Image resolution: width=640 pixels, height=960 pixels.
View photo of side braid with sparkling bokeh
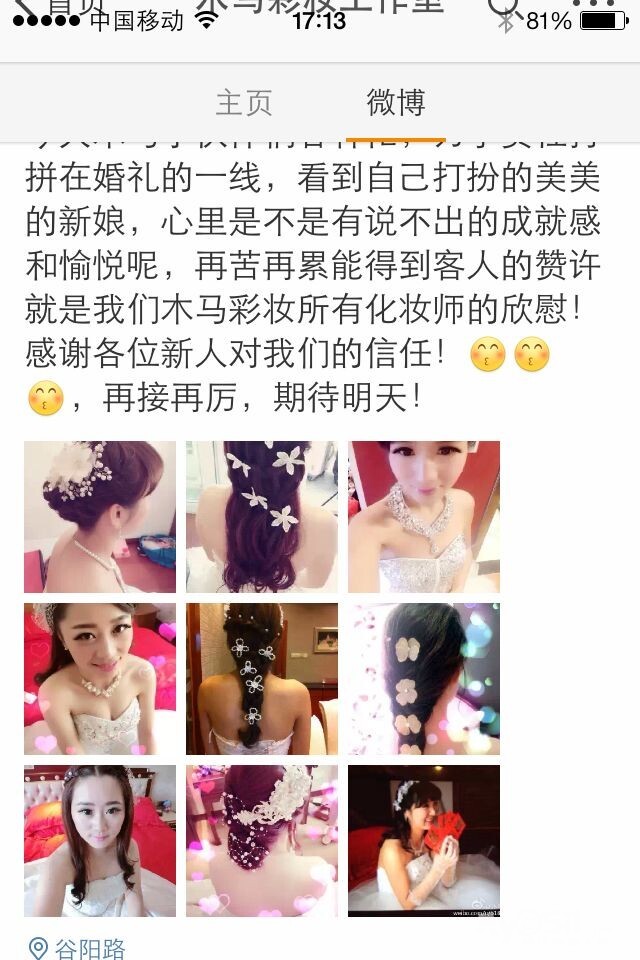tap(424, 679)
